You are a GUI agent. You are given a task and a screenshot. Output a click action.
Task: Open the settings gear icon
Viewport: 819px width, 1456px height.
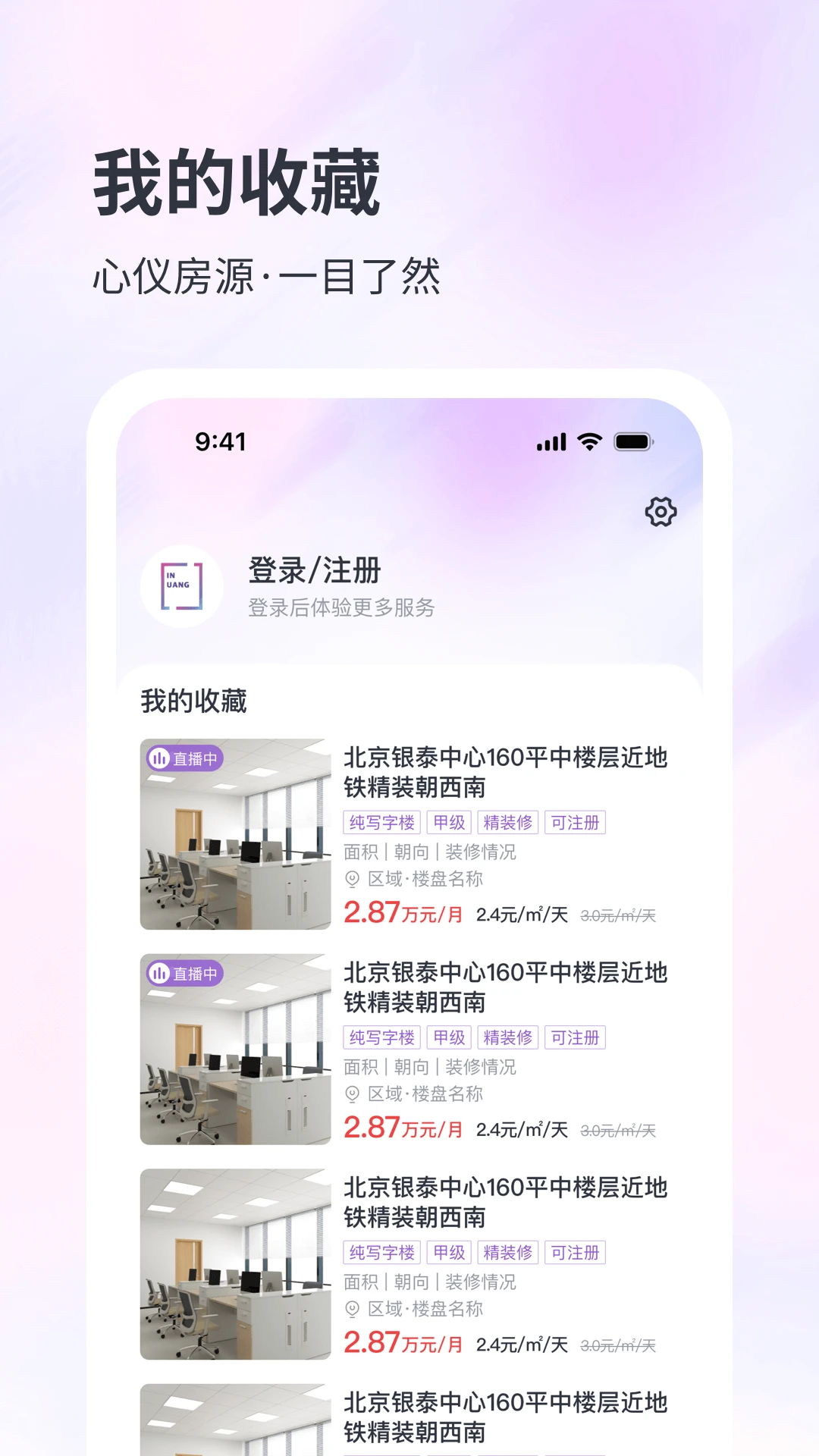661,513
